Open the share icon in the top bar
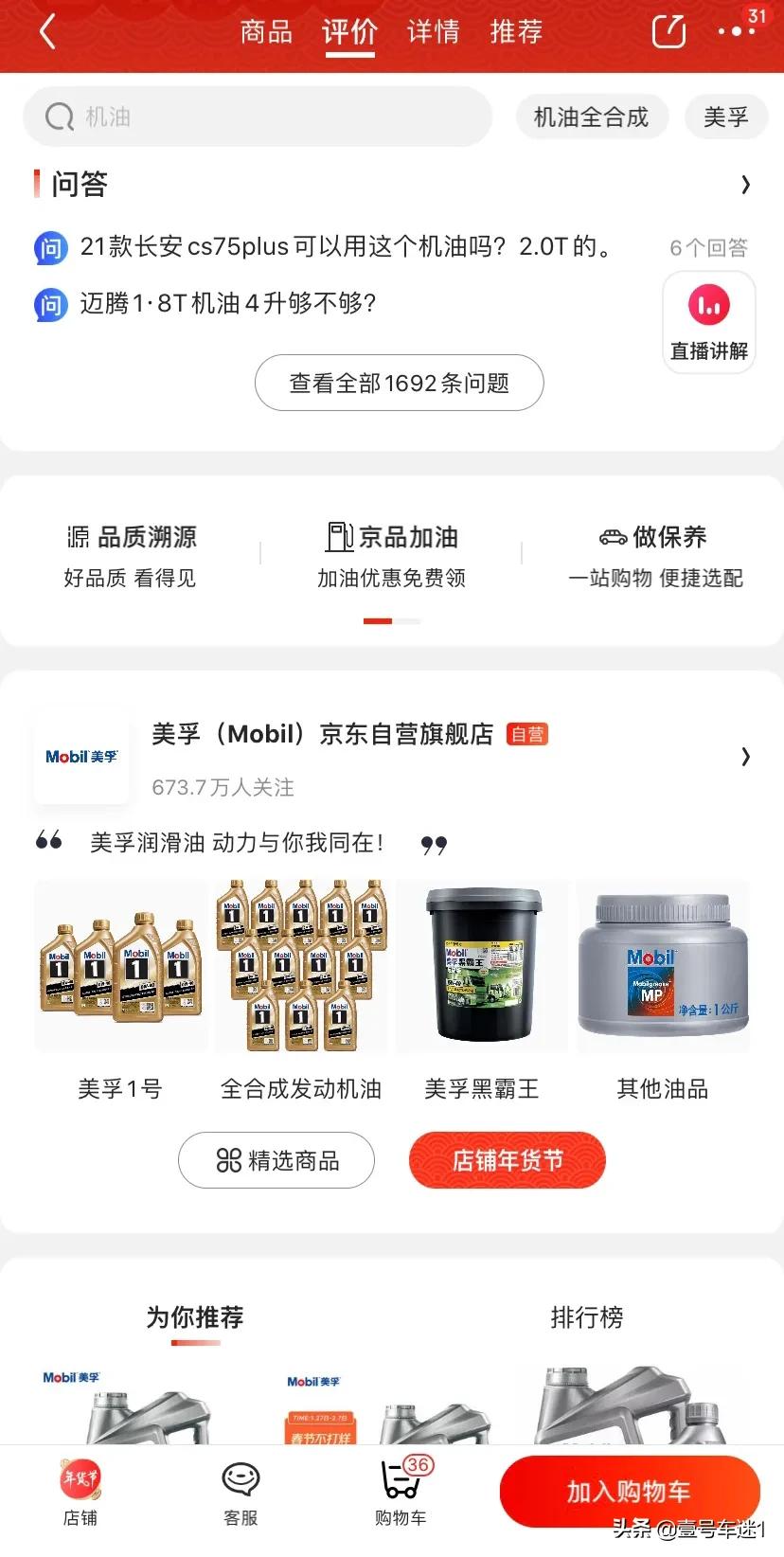The width and height of the screenshot is (784, 1557). (x=668, y=31)
